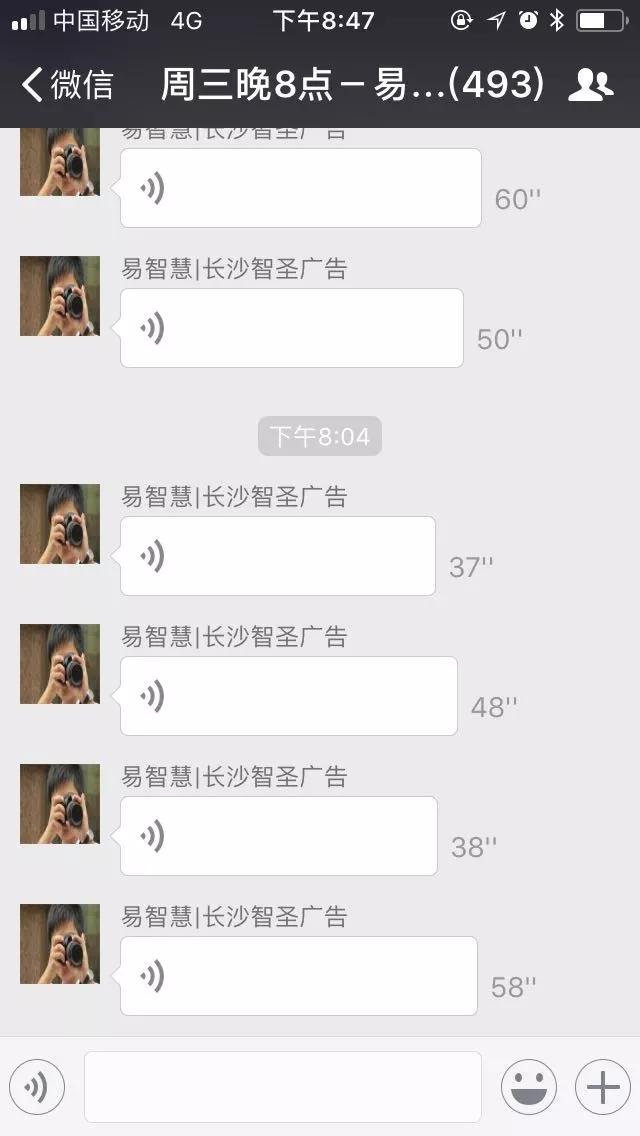Focus the message text field
This screenshot has width=640, height=1136.
pyautogui.click(x=282, y=1087)
